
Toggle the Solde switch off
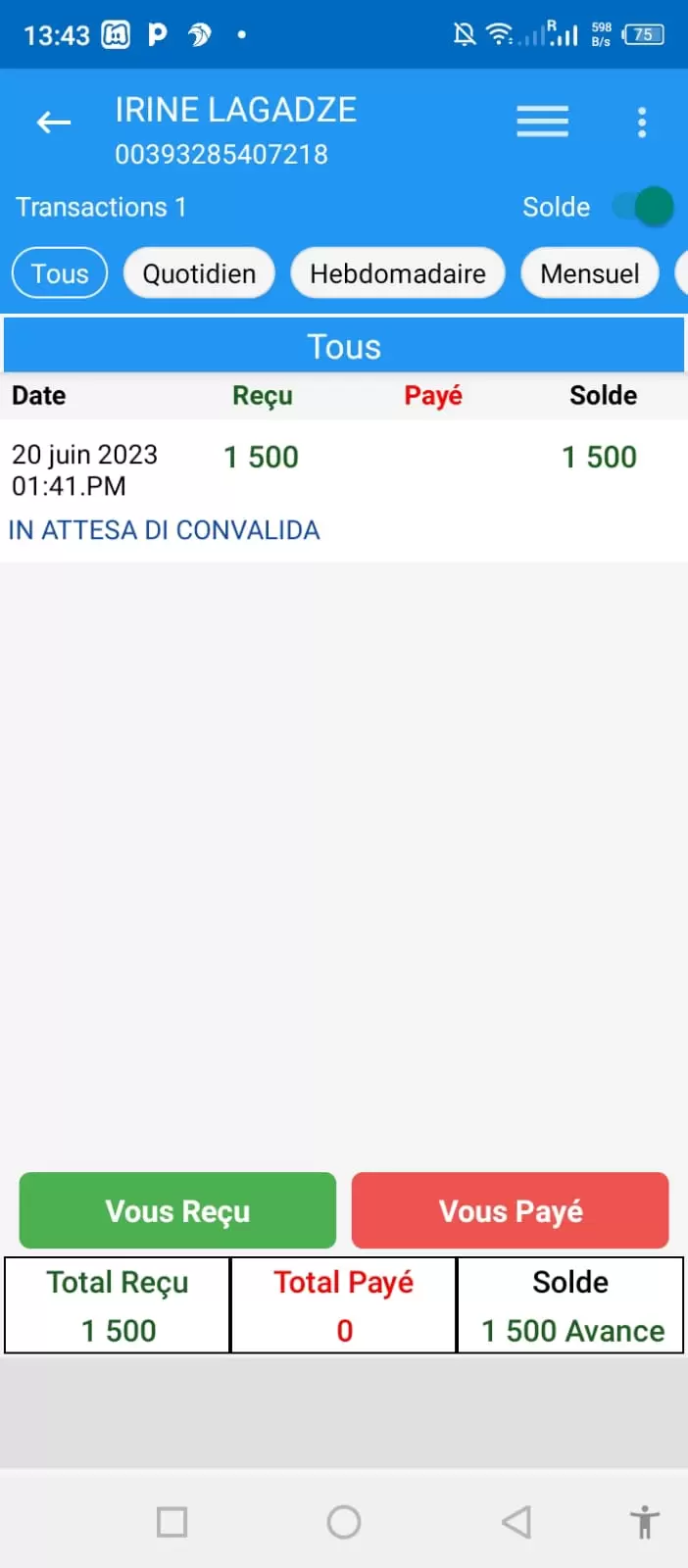coord(644,207)
